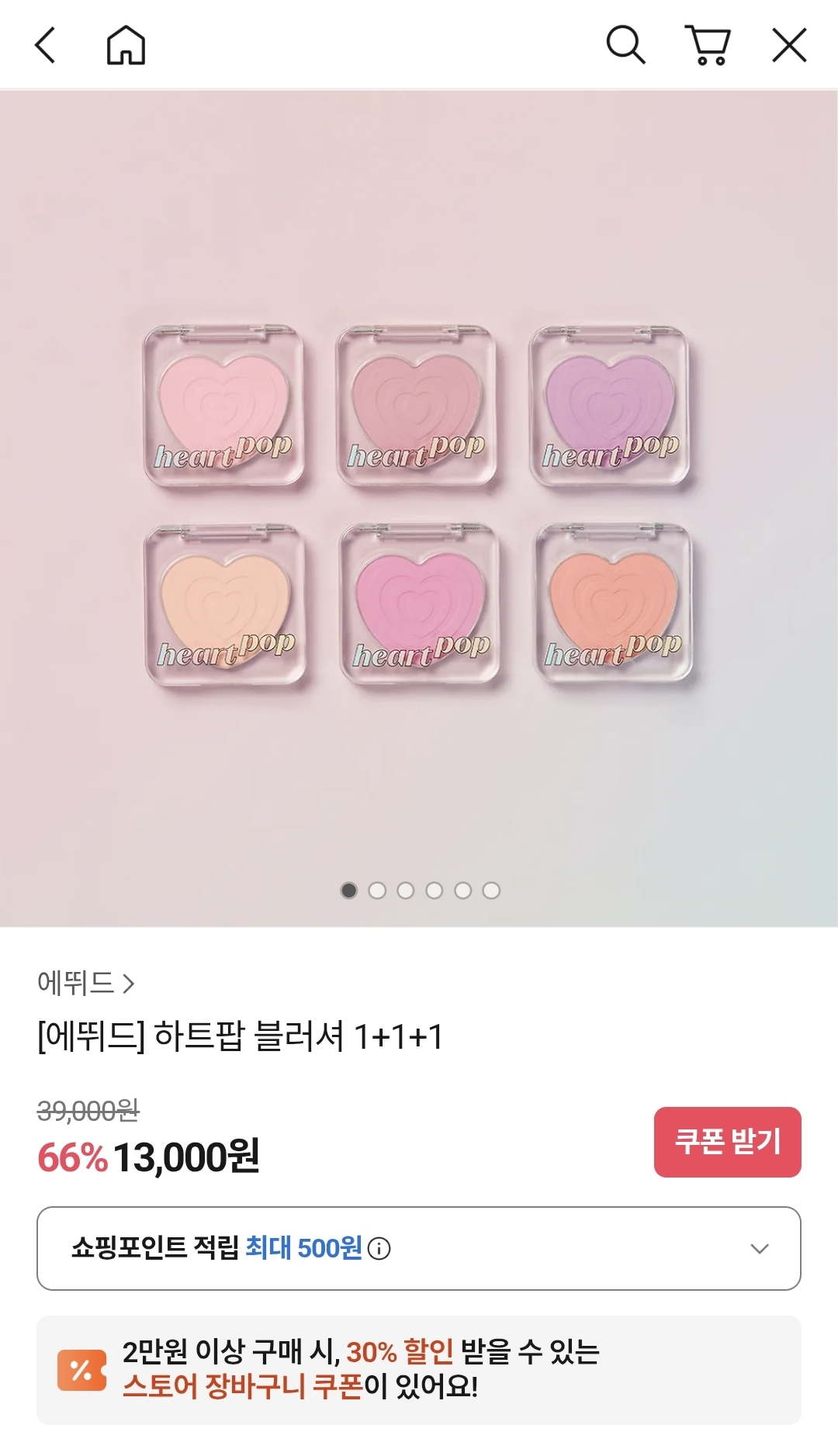Show info about 쇼핑포인트 적립 최대 500원
The height and width of the screenshot is (1456, 838).
coord(379,1249)
